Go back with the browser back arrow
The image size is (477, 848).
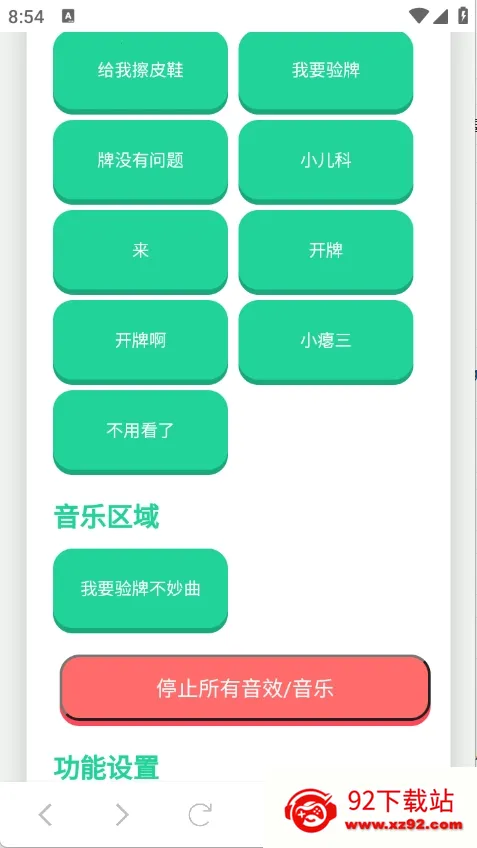point(45,814)
